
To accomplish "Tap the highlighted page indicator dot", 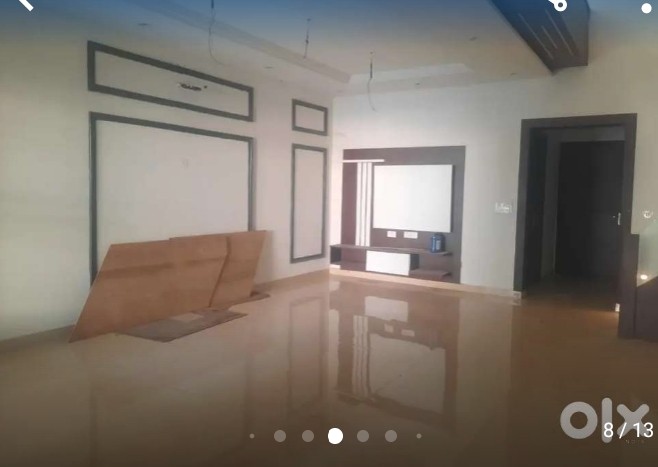I will click(x=335, y=436).
